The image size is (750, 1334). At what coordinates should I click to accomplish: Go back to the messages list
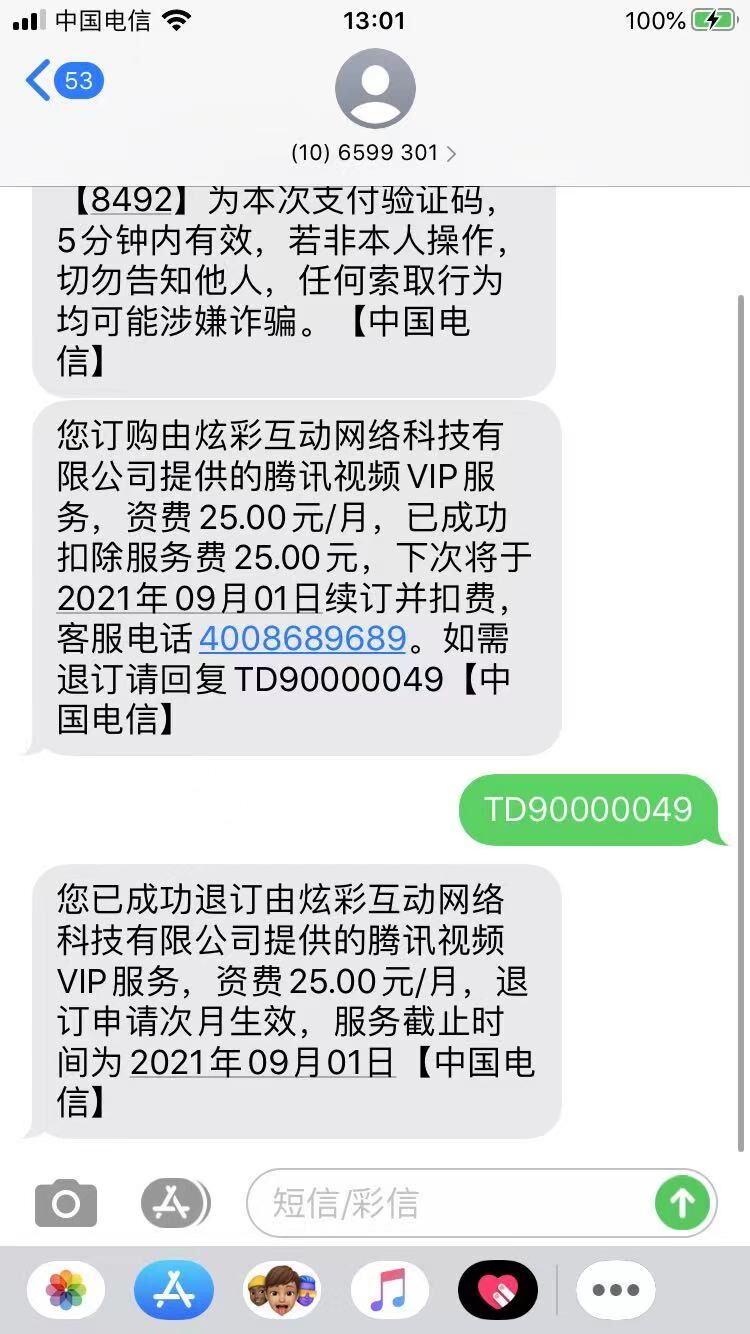tap(64, 80)
